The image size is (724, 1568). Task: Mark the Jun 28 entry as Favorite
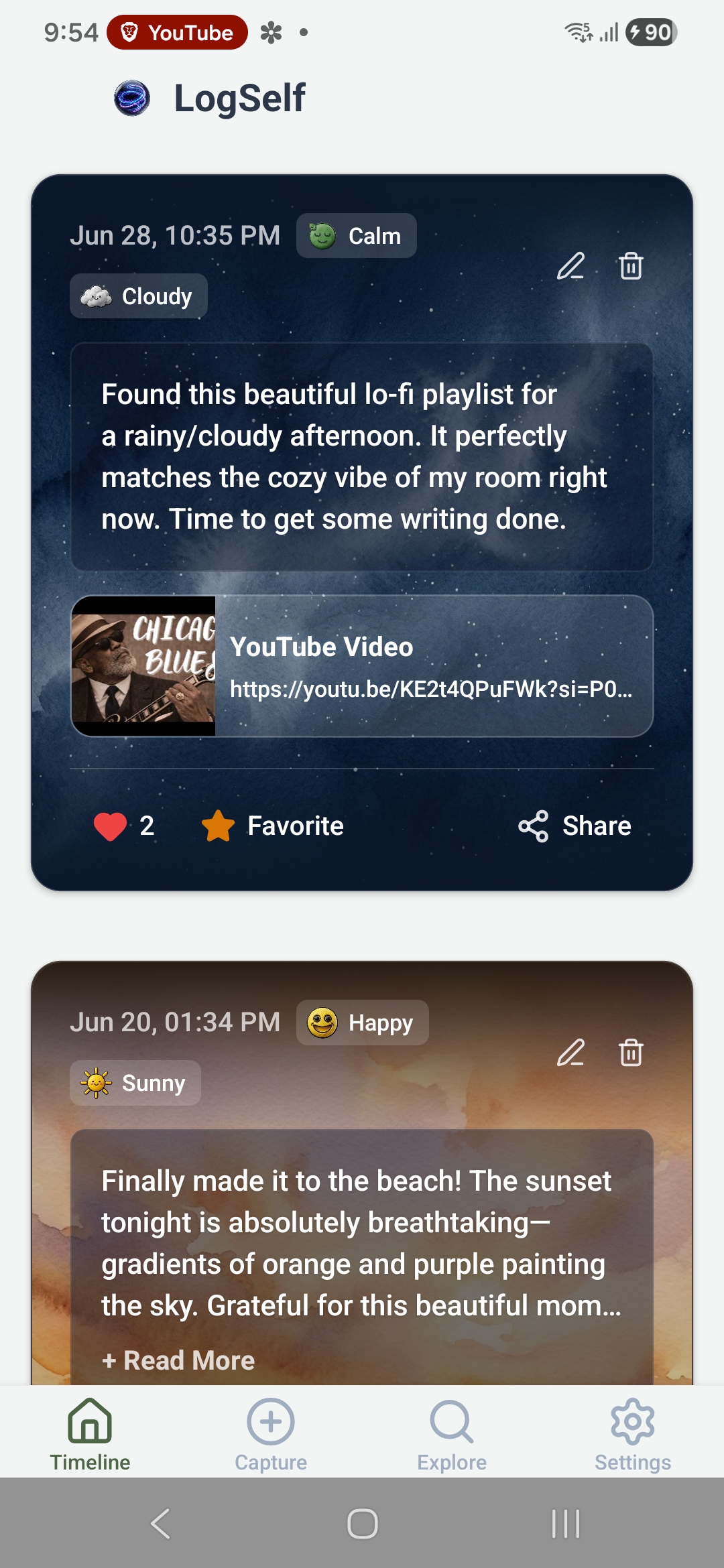click(272, 826)
